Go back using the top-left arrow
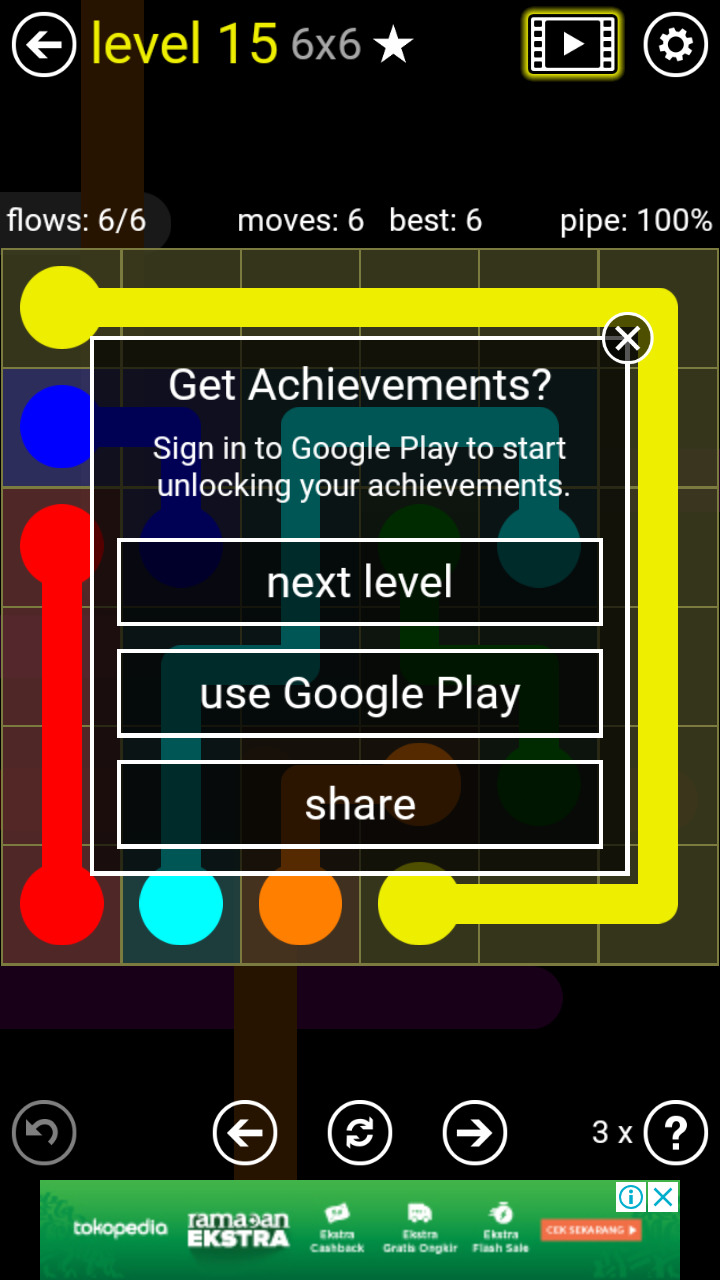This screenshot has width=720, height=1280. 44,45
